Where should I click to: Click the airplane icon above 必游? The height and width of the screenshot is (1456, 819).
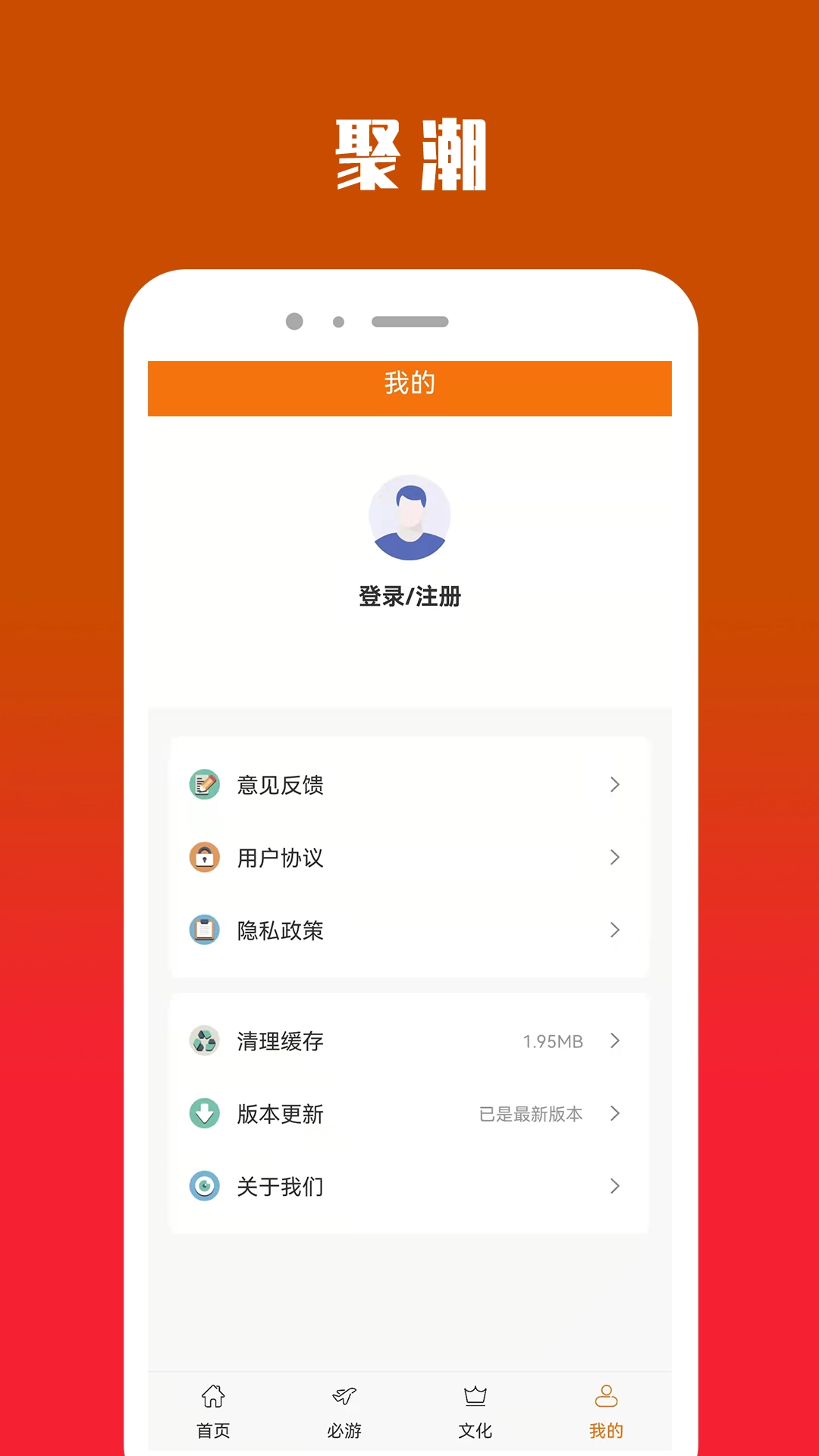point(344,1396)
